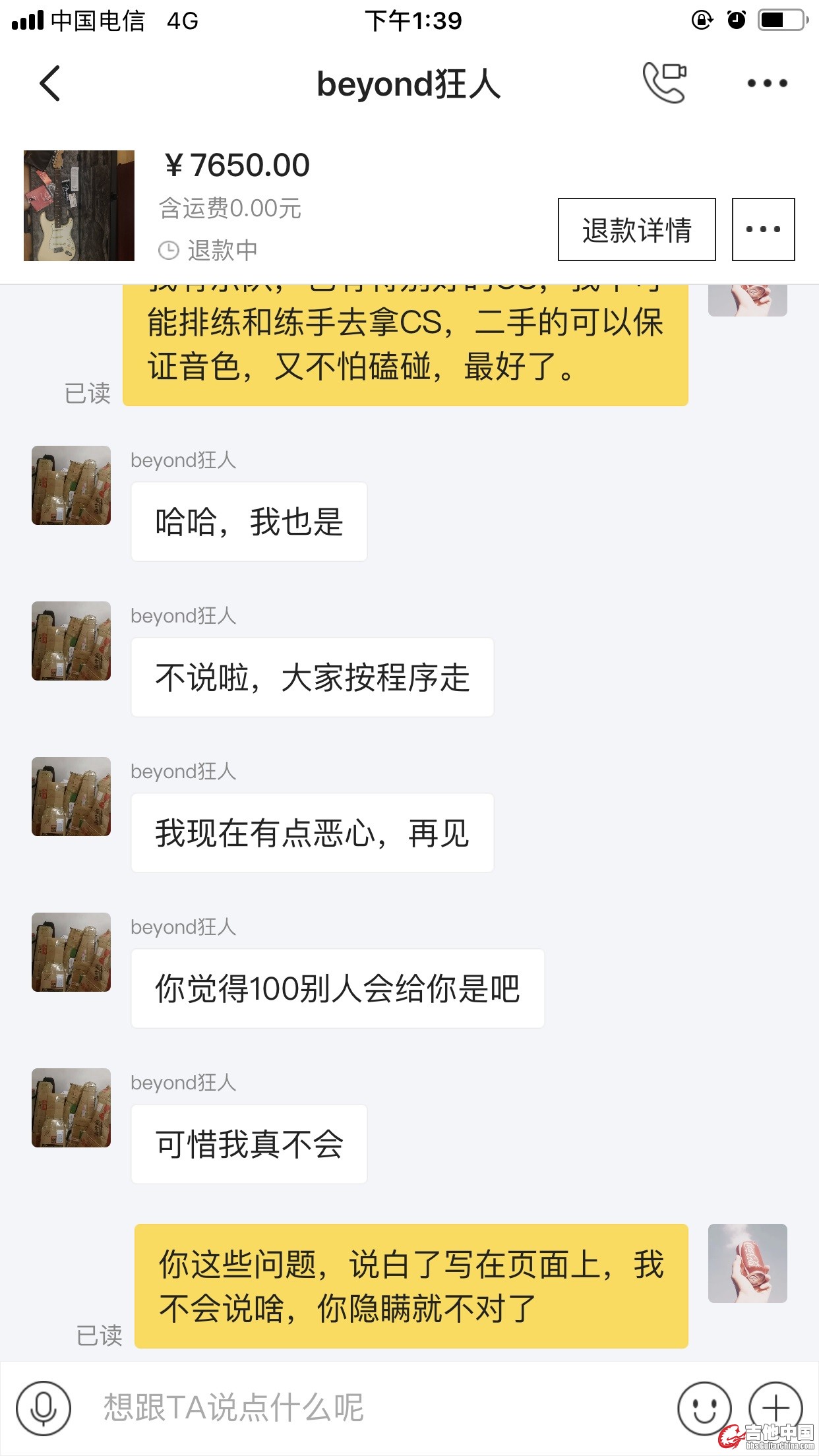The height and width of the screenshot is (1456, 819).
Task: View 退款详情 refund details
Action: tap(636, 229)
